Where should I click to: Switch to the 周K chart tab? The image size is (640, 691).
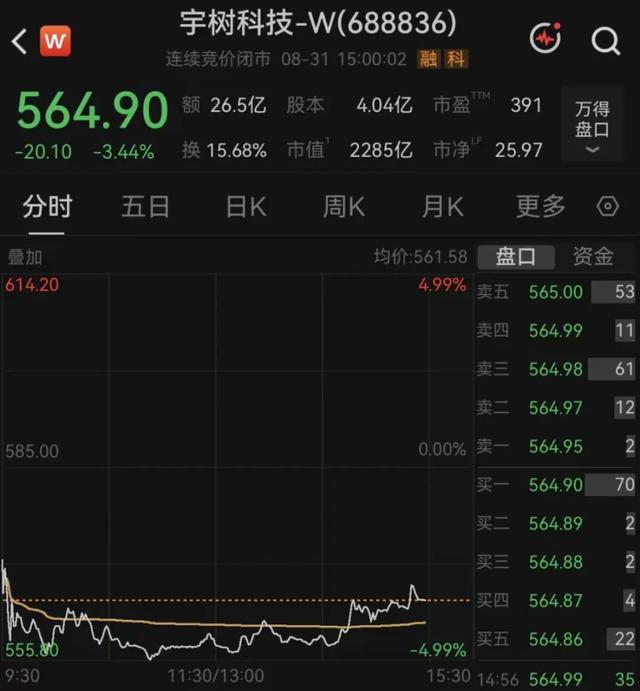(x=344, y=206)
